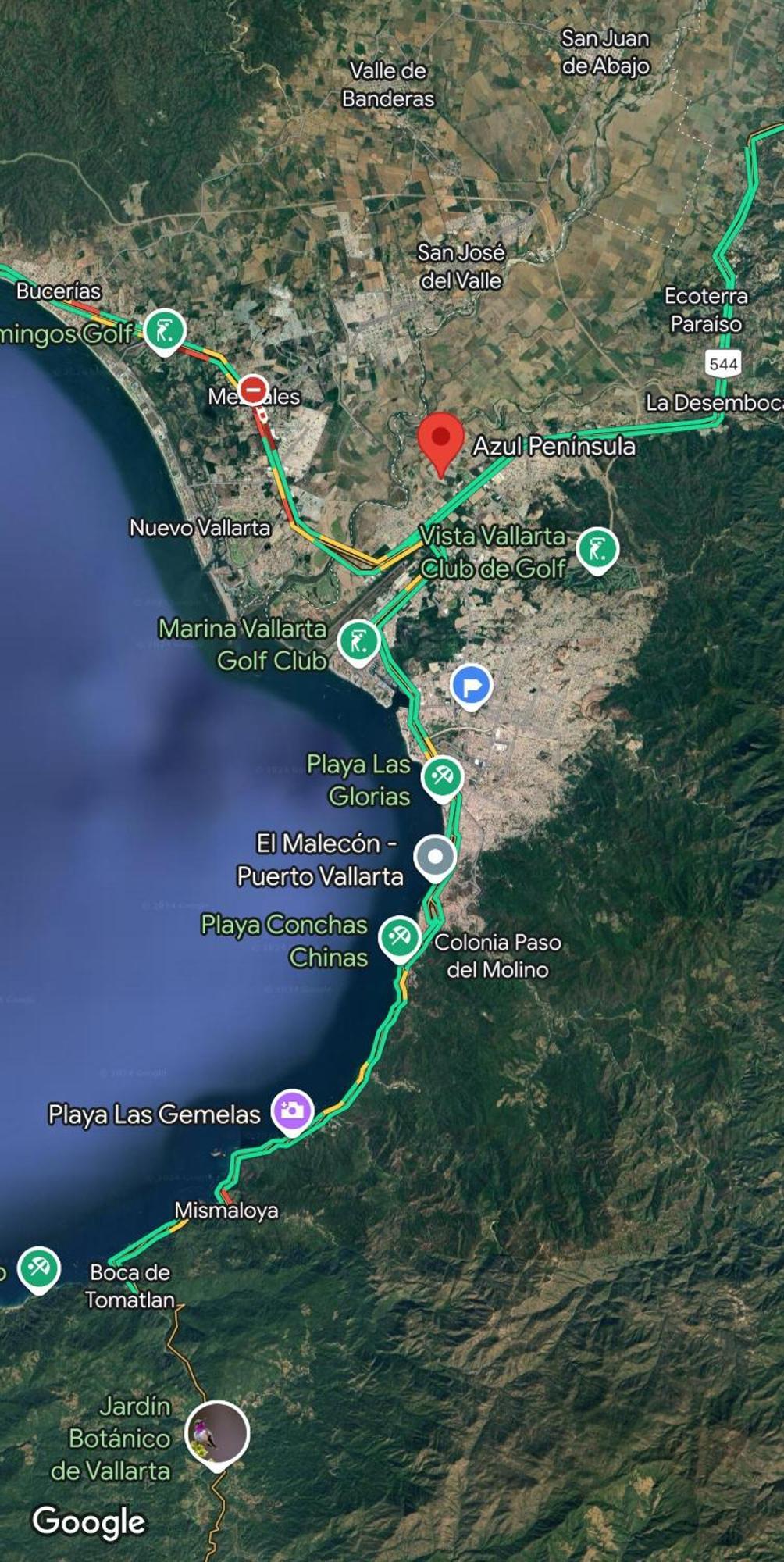The height and width of the screenshot is (1562, 784).
Task: Open the Jardín Botánico de Vallarta photo pin
Action: pos(218,1433)
